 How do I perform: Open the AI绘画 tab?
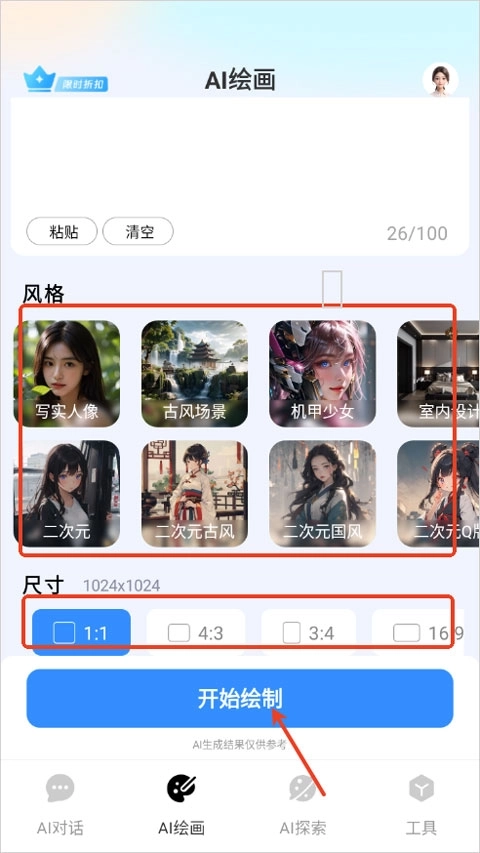tap(181, 806)
